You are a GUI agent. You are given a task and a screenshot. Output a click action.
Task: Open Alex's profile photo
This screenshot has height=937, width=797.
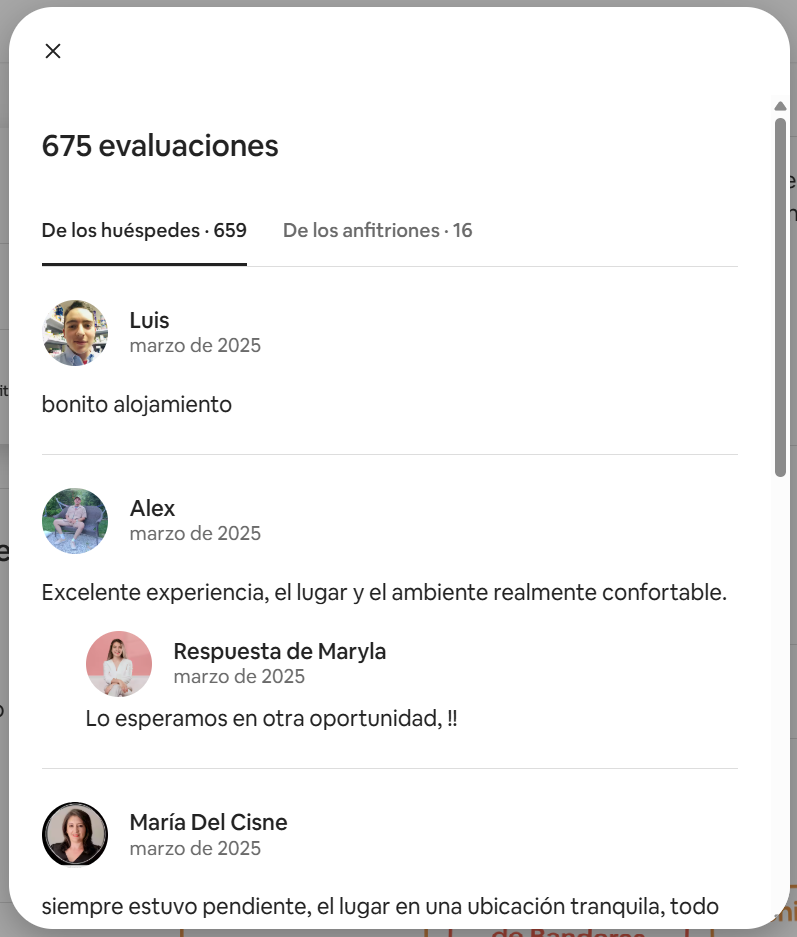(x=75, y=521)
